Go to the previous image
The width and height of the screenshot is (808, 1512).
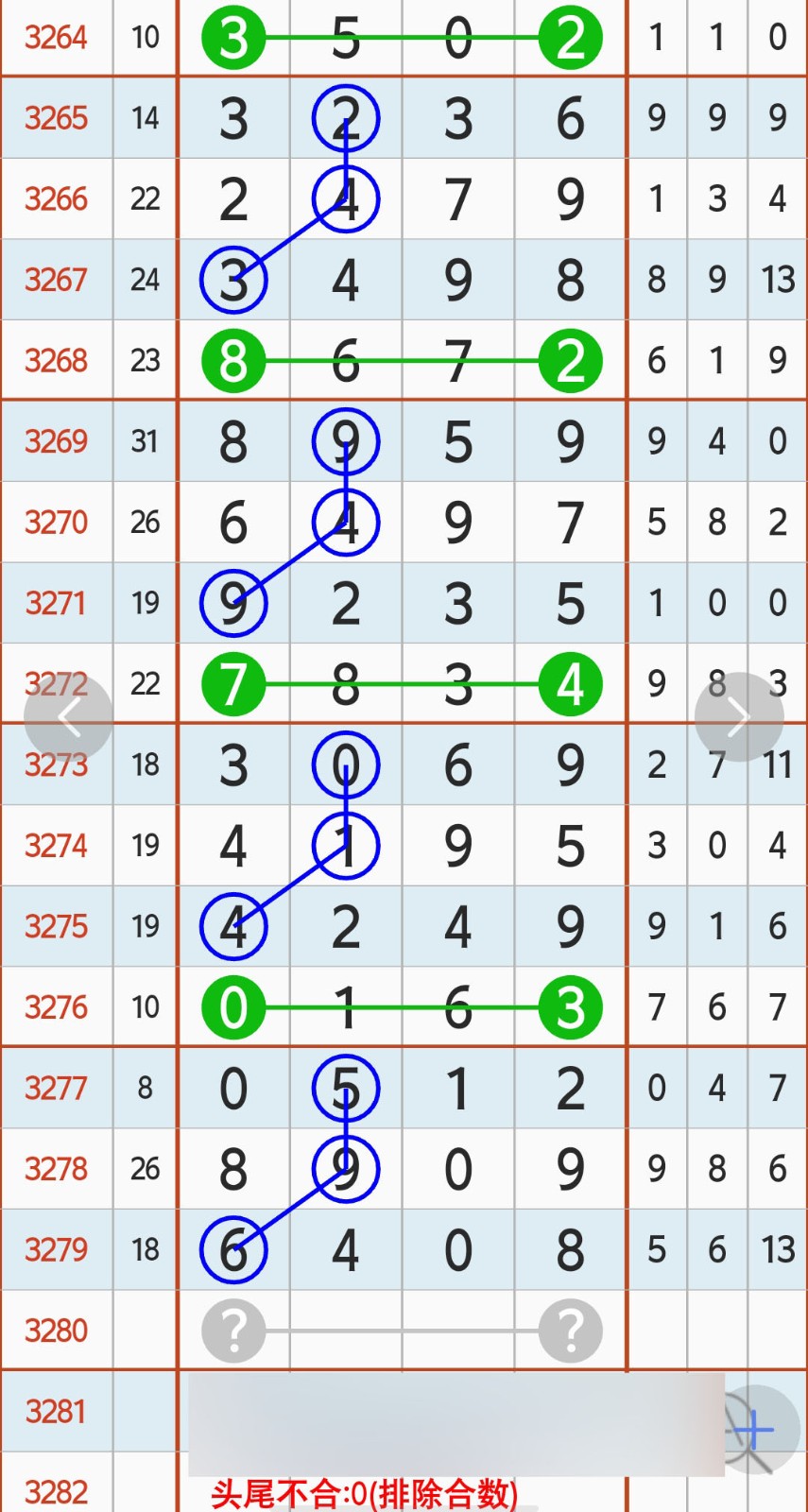[69, 717]
